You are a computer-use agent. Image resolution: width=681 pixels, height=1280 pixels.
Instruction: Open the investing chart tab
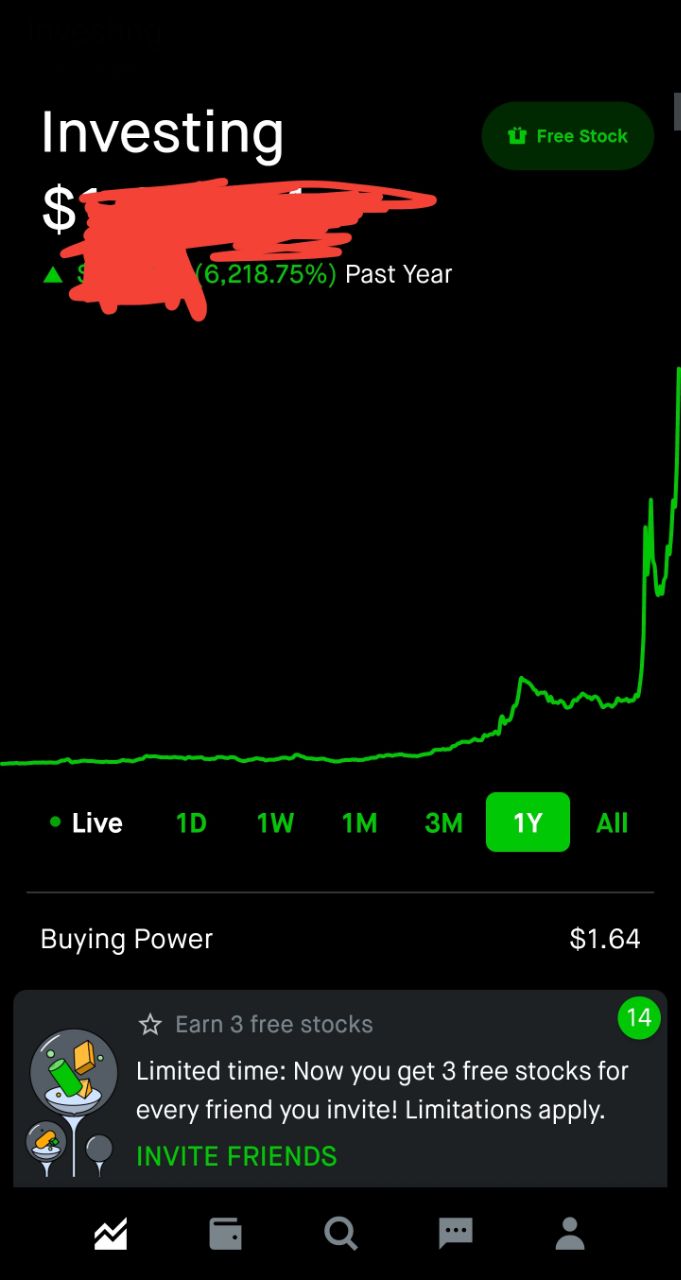[x=111, y=1234]
